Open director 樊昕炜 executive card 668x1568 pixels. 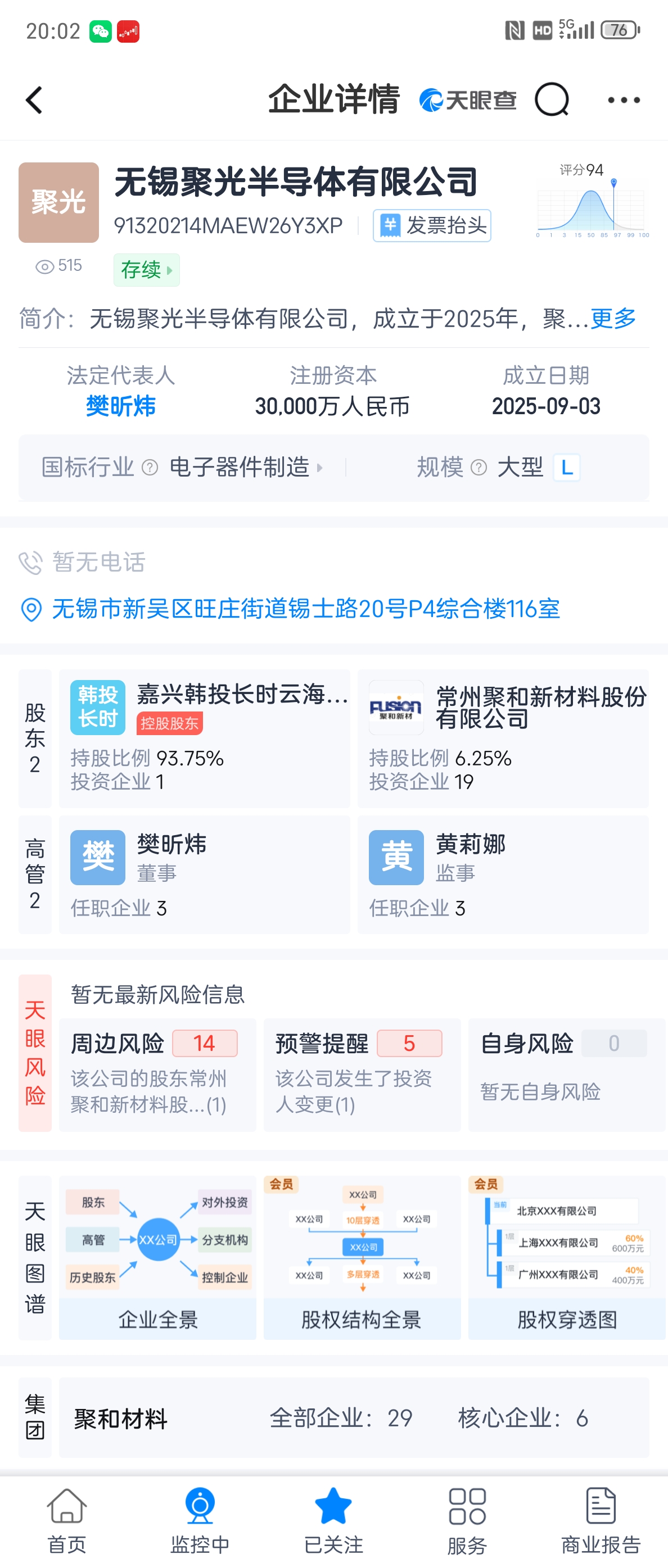[205, 874]
